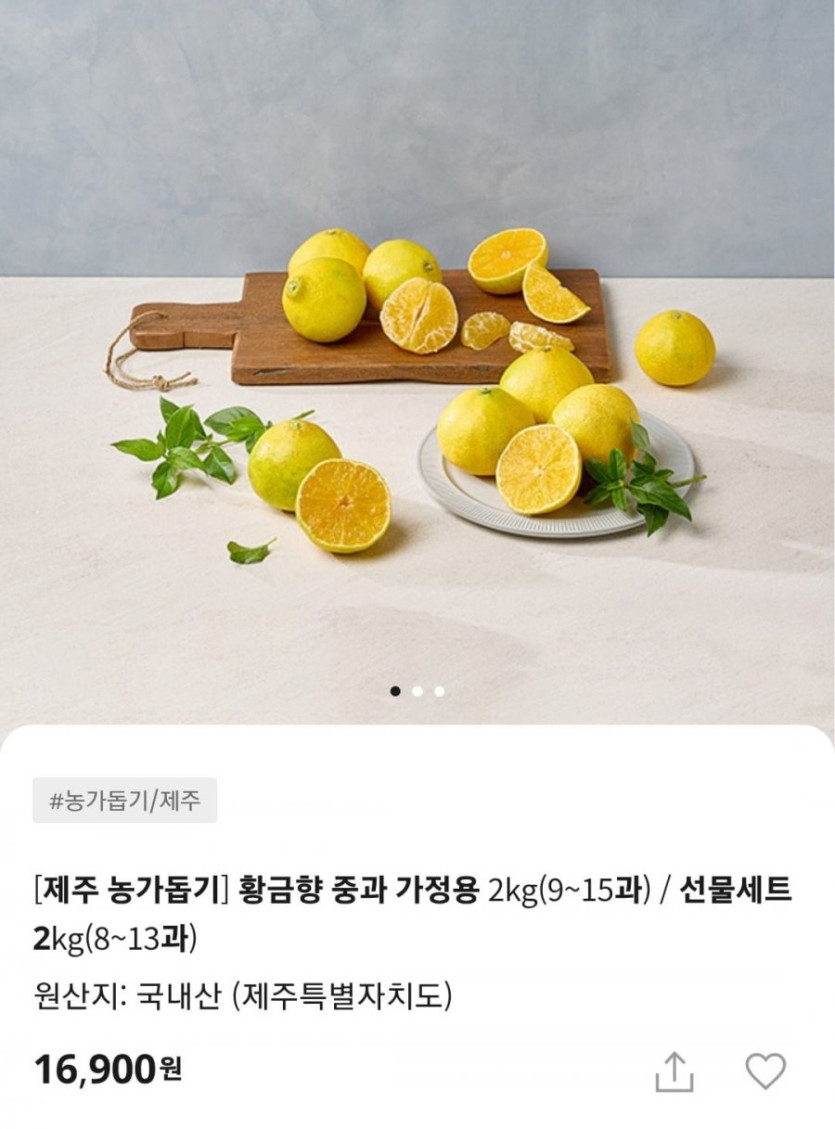Screen dimensions: 835x1129
Task: Share this product listing
Action: coord(674,1071)
